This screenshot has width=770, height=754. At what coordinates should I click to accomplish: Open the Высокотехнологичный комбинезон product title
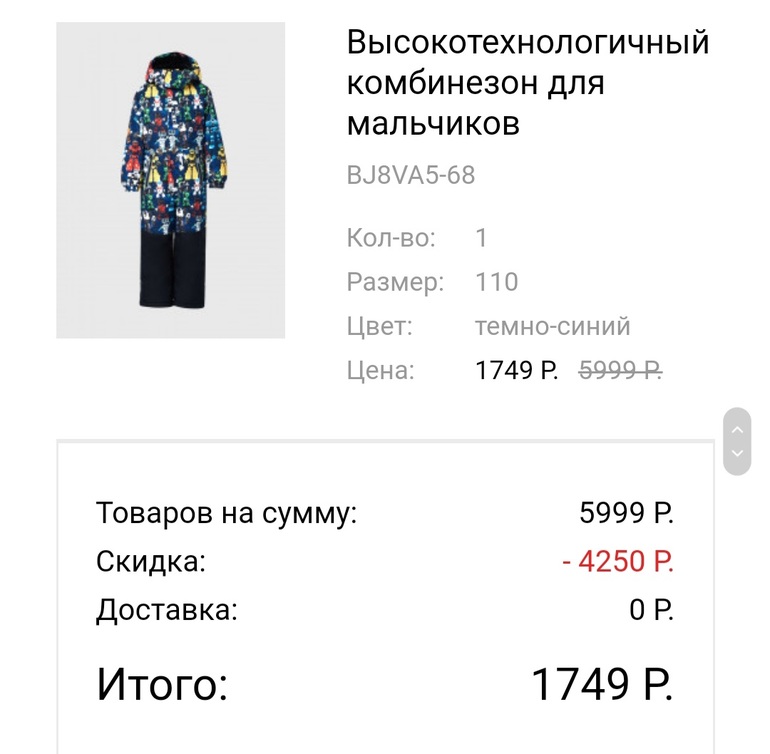(x=527, y=83)
